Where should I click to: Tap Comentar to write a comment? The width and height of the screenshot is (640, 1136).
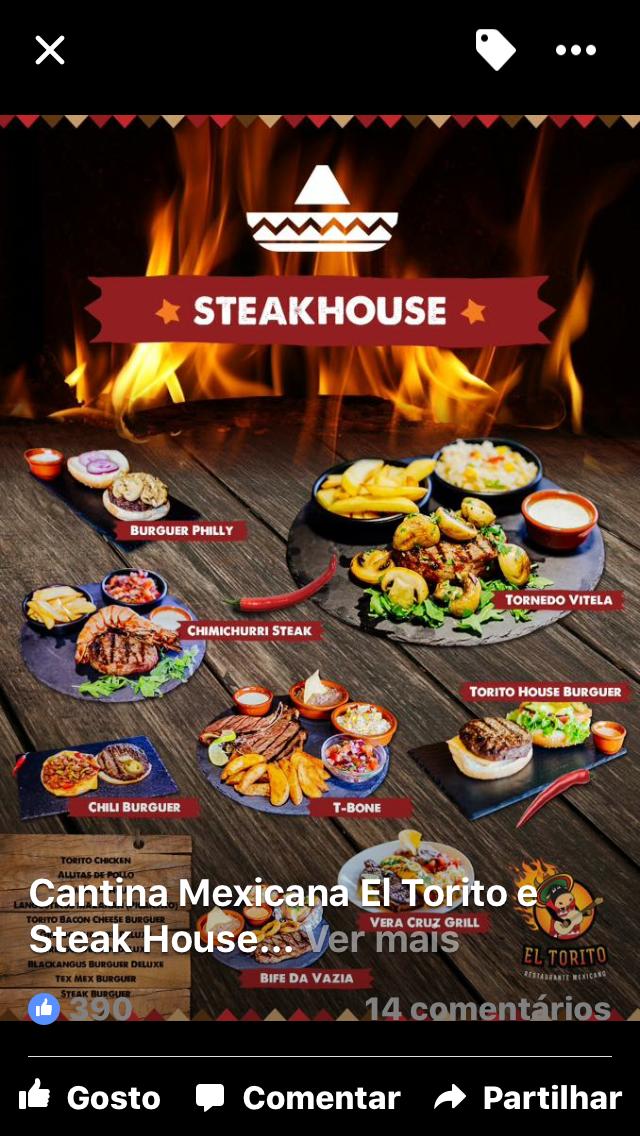[298, 1097]
